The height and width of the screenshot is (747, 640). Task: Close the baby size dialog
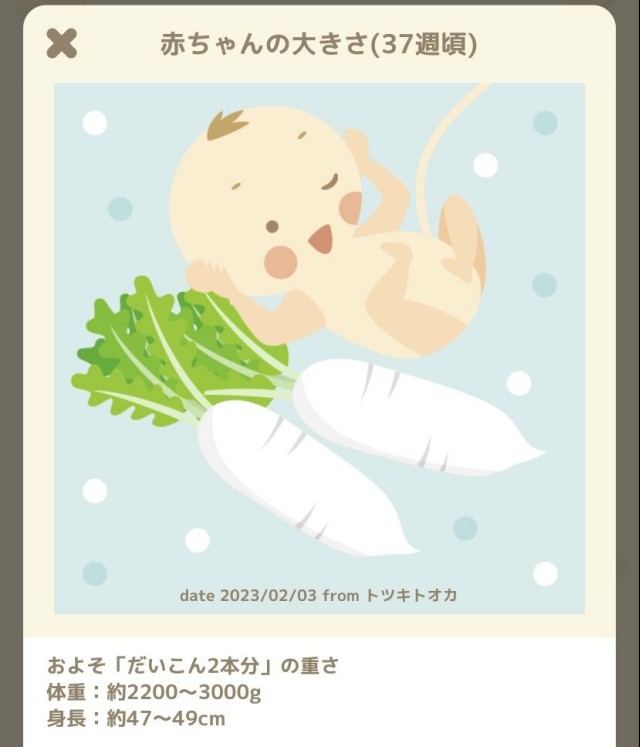point(62,44)
